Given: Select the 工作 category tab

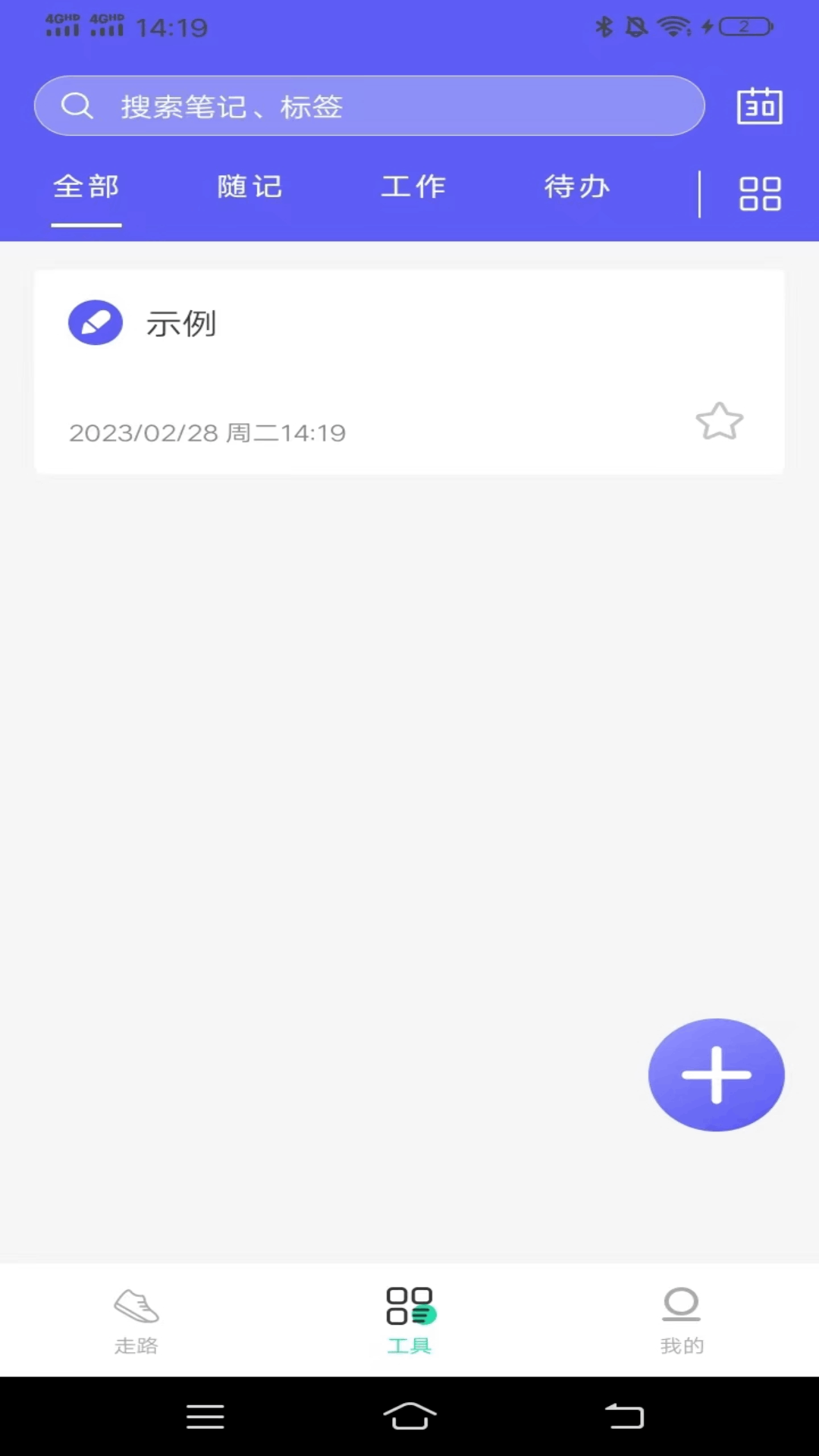Looking at the screenshot, I should coord(413,187).
